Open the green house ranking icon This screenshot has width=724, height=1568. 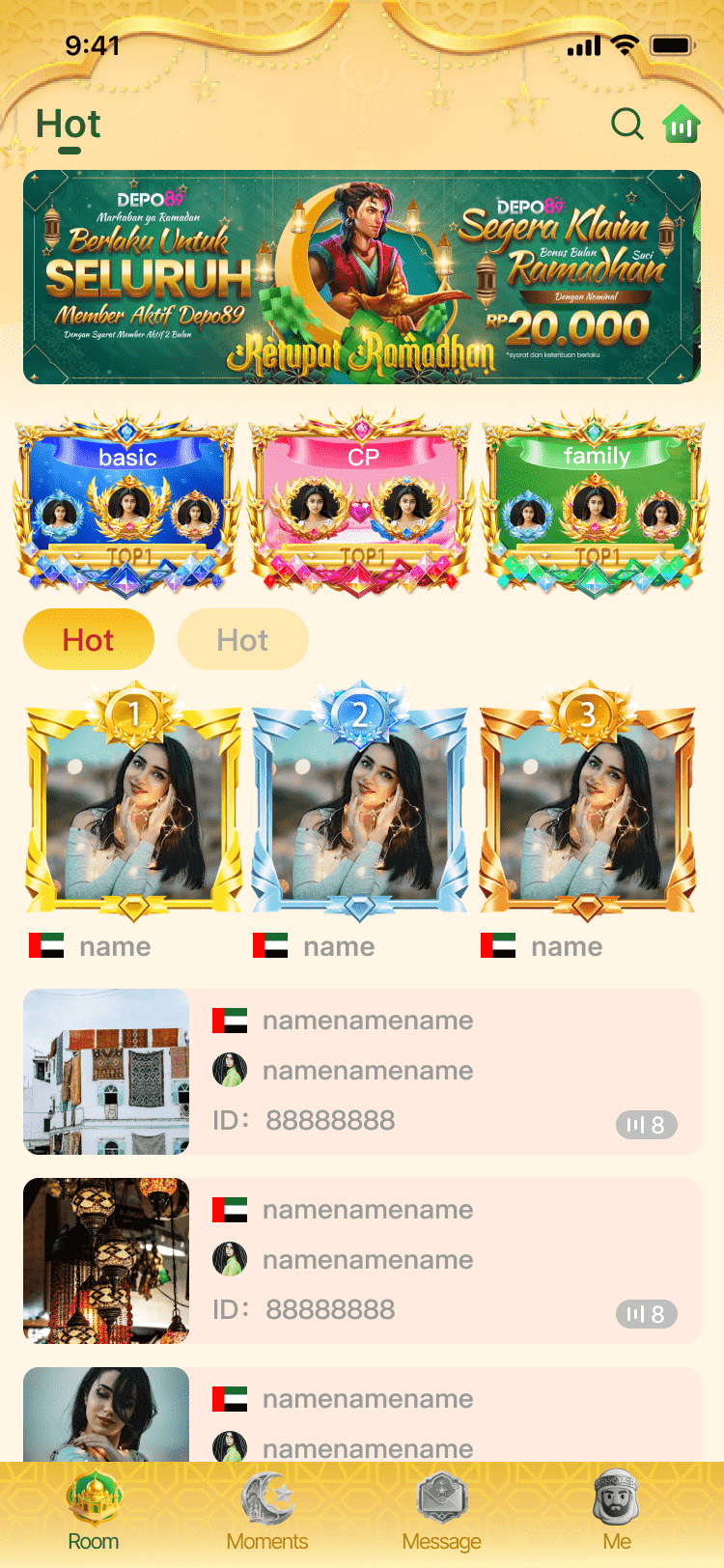point(682,124)
